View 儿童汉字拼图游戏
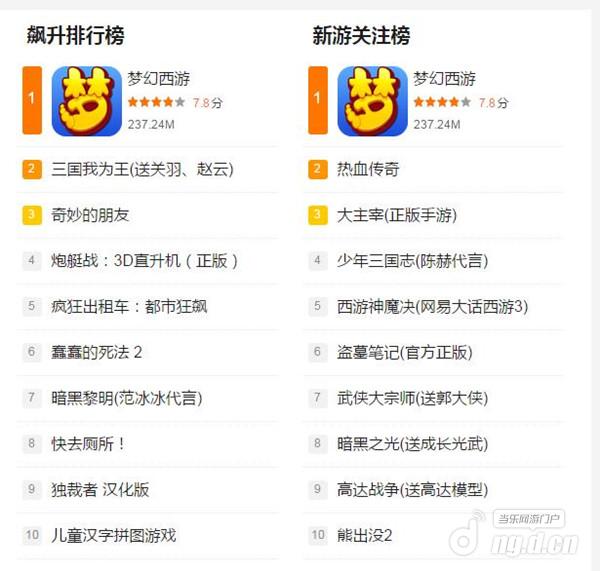 pyautogui.click(x=114, y=535)
